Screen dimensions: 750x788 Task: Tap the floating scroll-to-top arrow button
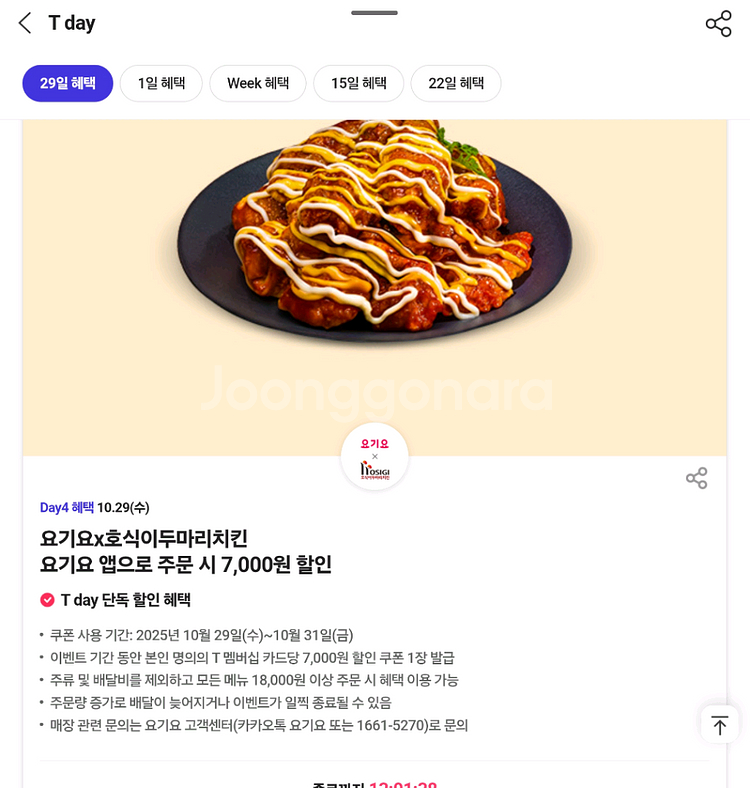[720, 724]
